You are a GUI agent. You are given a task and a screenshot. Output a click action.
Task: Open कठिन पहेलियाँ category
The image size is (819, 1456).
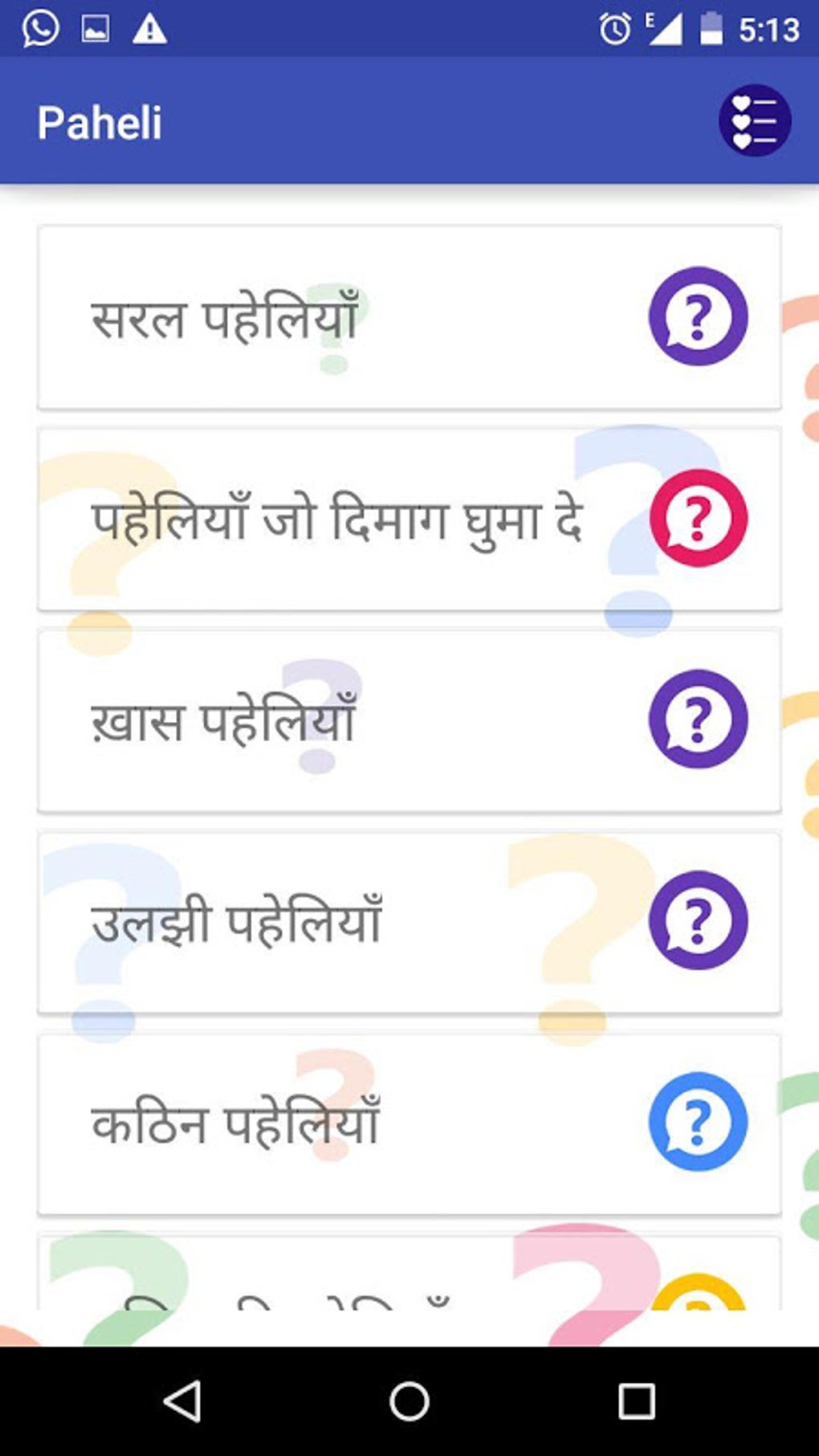[x=409, y=1124]
